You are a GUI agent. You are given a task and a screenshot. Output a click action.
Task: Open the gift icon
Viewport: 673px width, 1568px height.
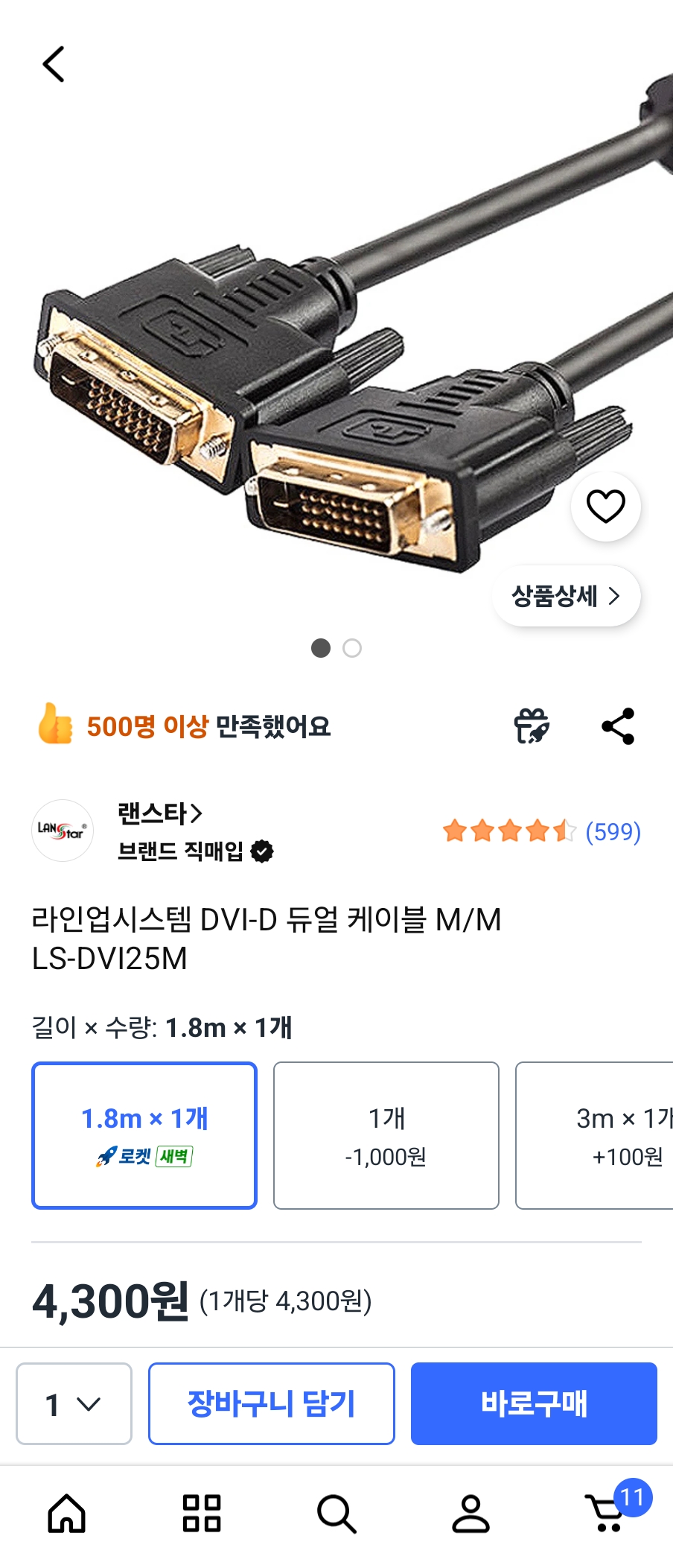click(x=532, y=726)
